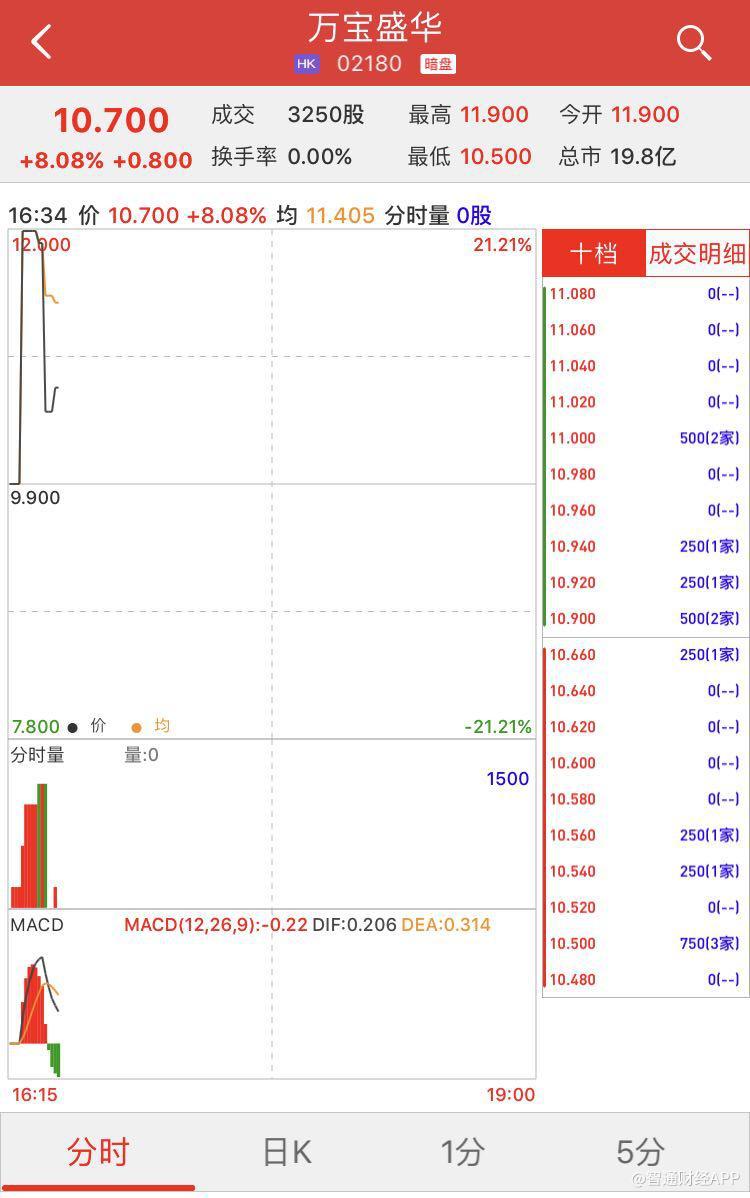Viewport: 750px width, 1198px height.
Task: Switch to the 1分 one-minute chart
Action: point(463,1152)
